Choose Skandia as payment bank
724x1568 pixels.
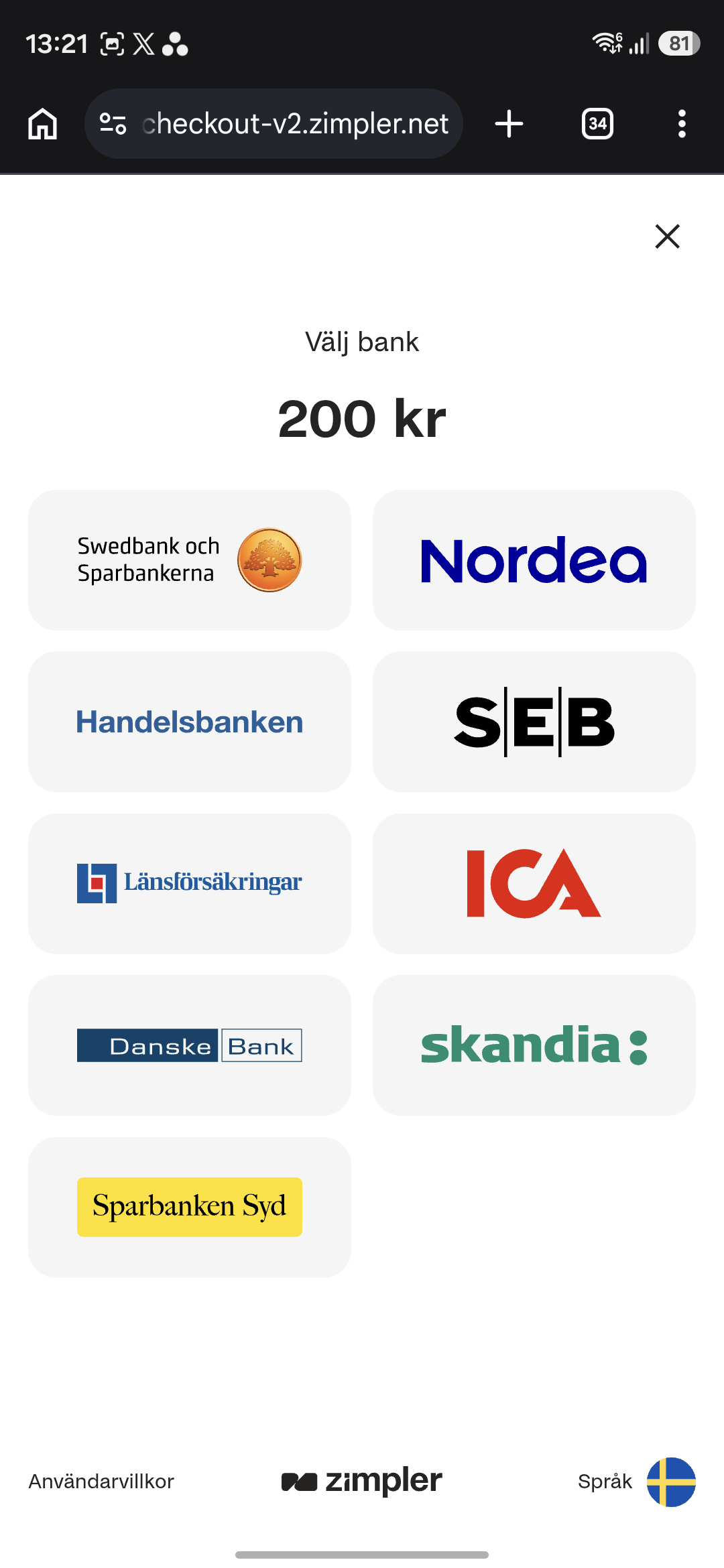coord(534,1045)
